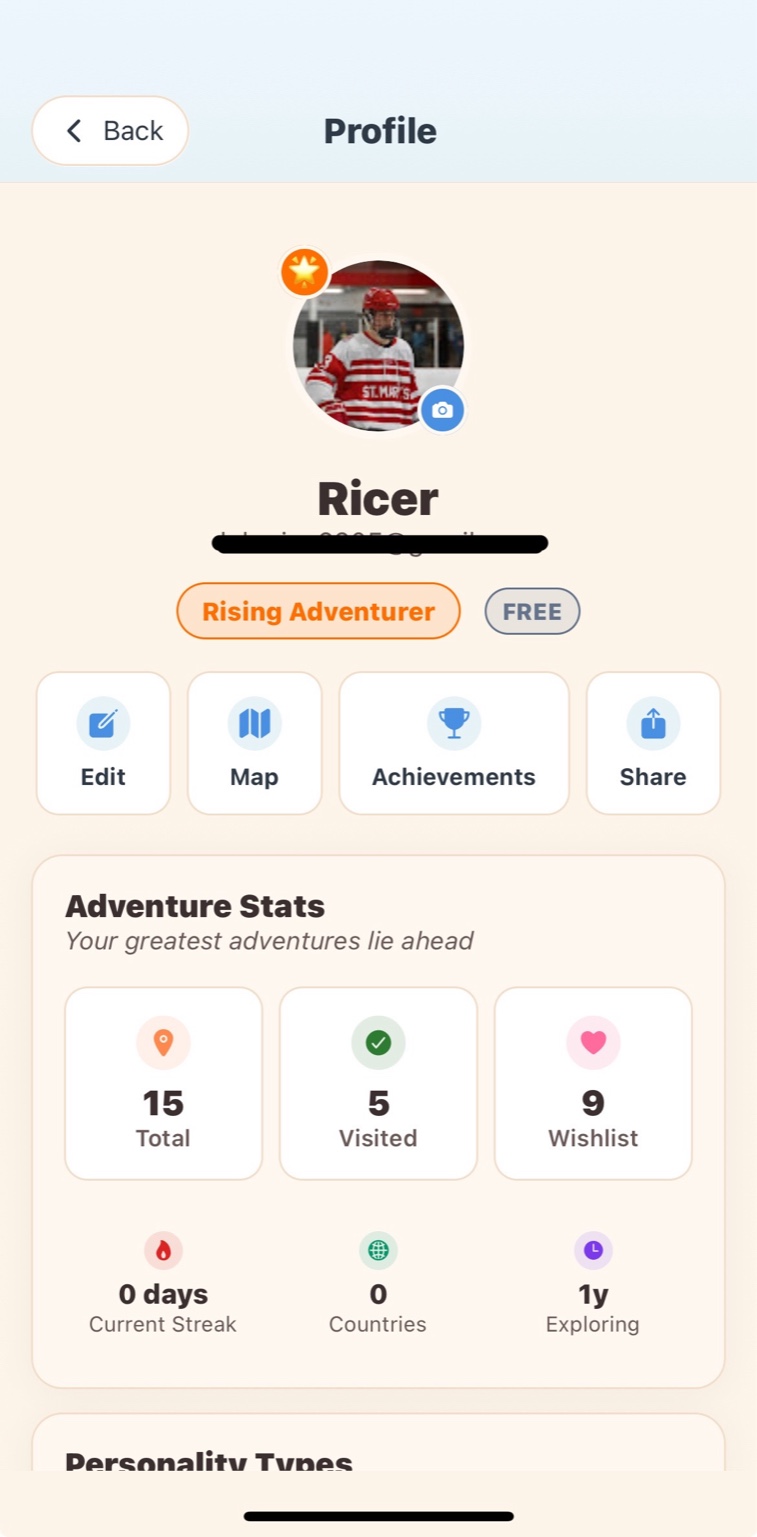
Task: Open the Map view
Action: tap(254, 743)
